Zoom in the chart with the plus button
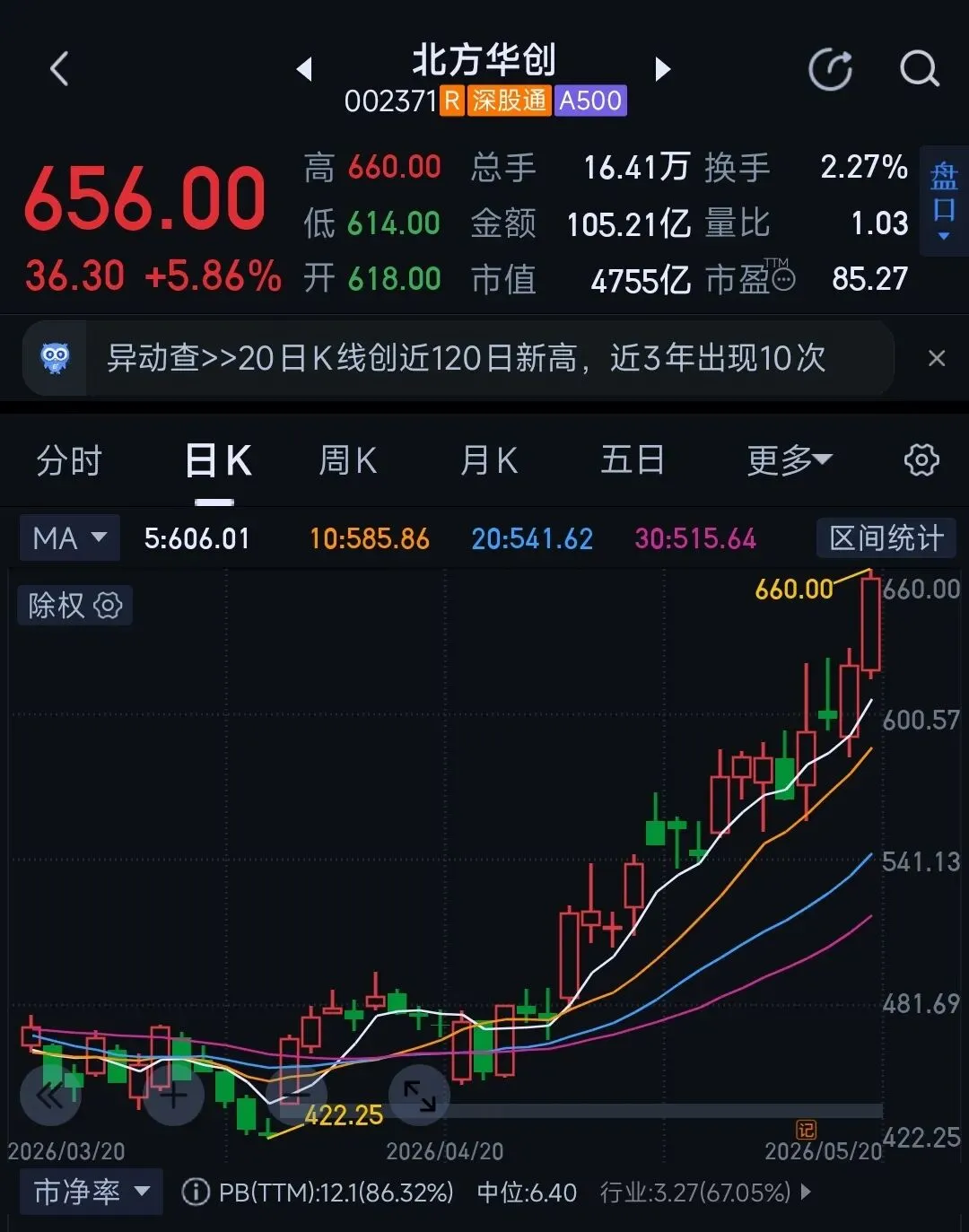969x1232 pixels. tap(174, 1096)
